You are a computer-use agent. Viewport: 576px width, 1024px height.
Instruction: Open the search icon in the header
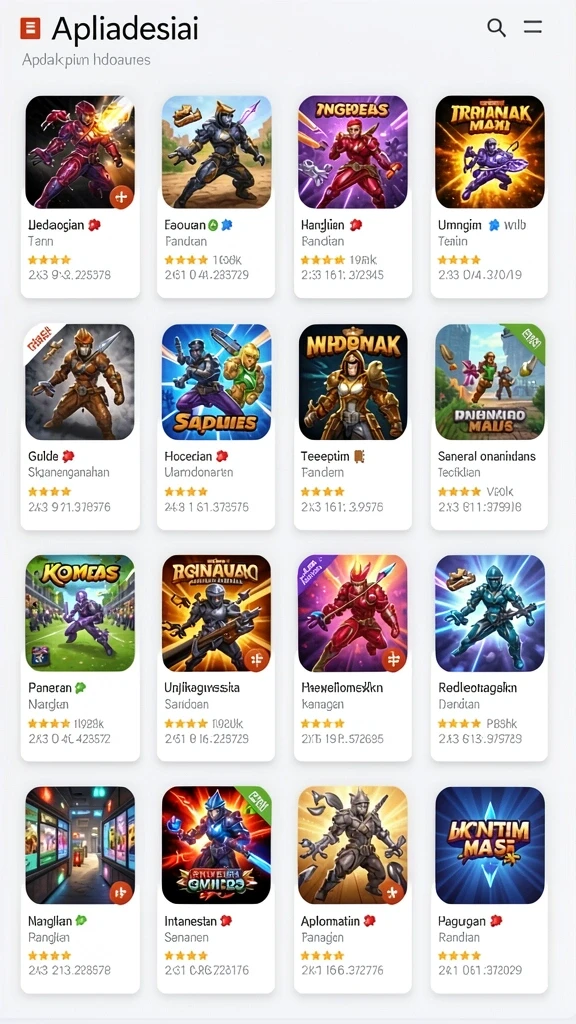[x=496, y=28]
